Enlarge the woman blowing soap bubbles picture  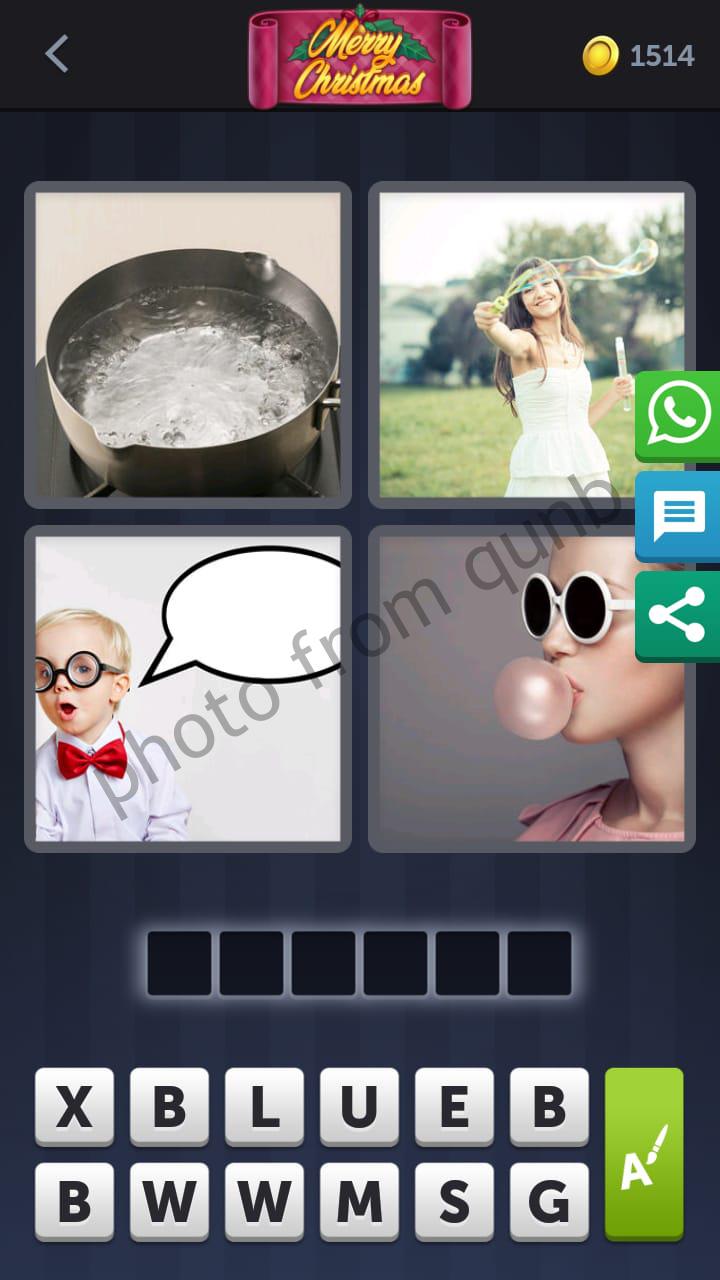tap(510, 344)
